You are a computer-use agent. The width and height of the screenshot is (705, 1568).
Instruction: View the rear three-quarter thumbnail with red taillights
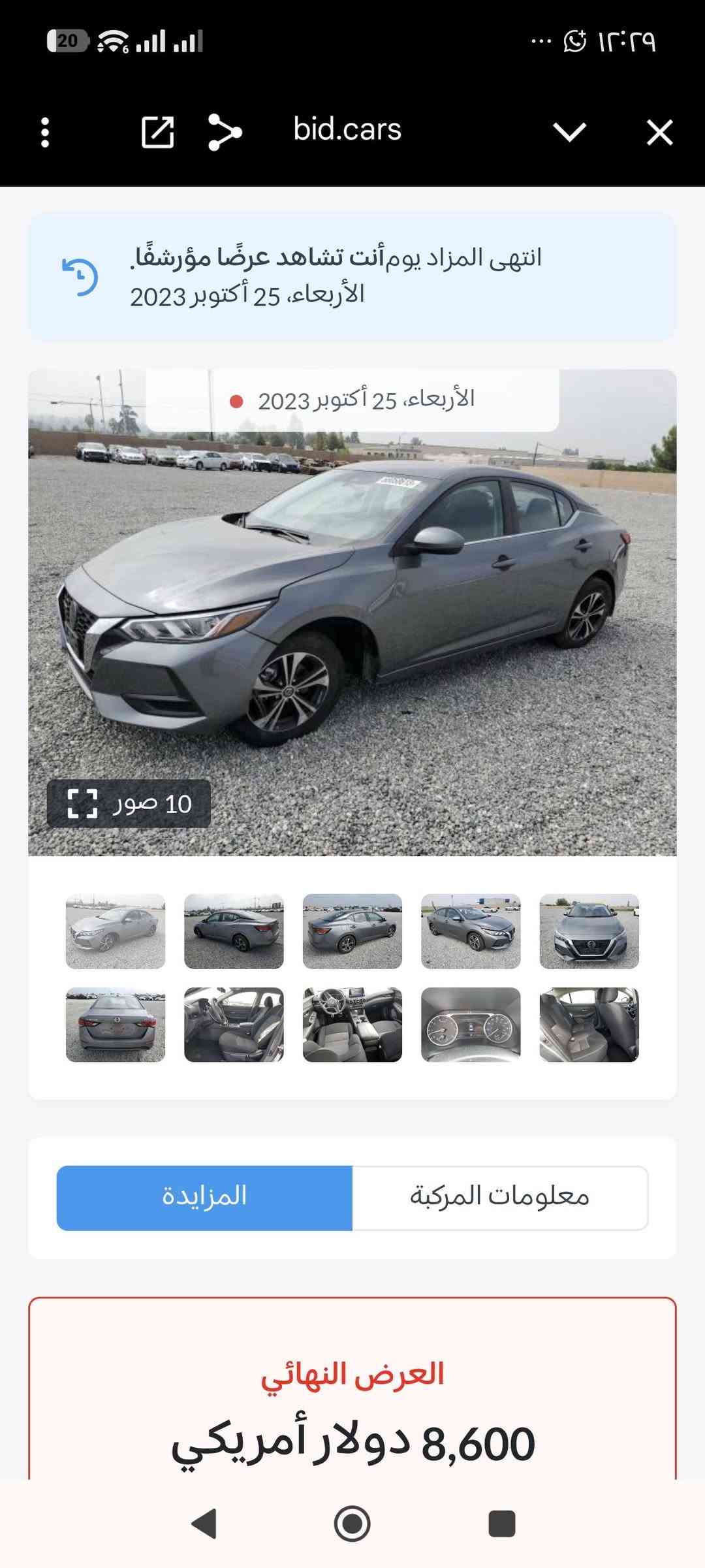tap(234, 931)
